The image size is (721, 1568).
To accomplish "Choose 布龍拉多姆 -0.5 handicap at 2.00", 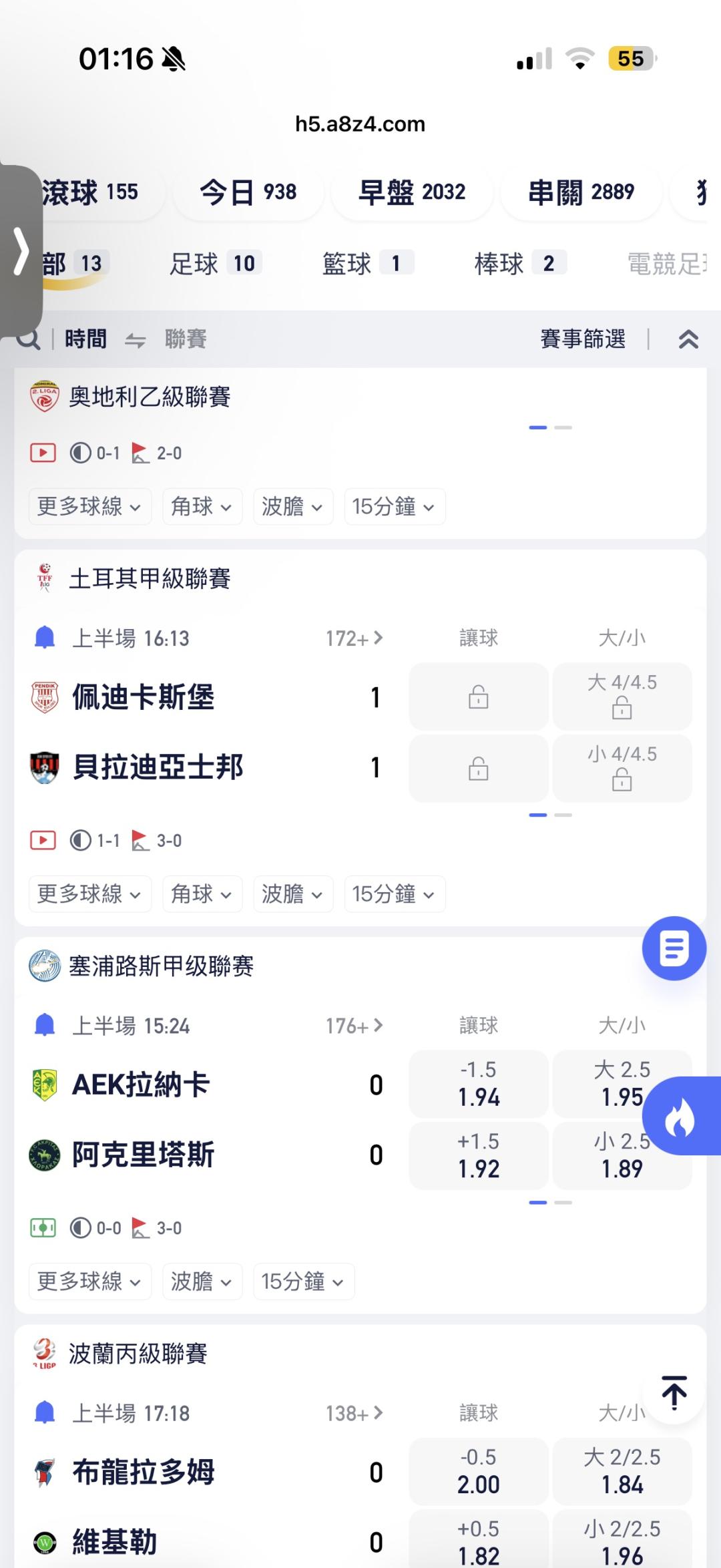I will (479, 1471).
